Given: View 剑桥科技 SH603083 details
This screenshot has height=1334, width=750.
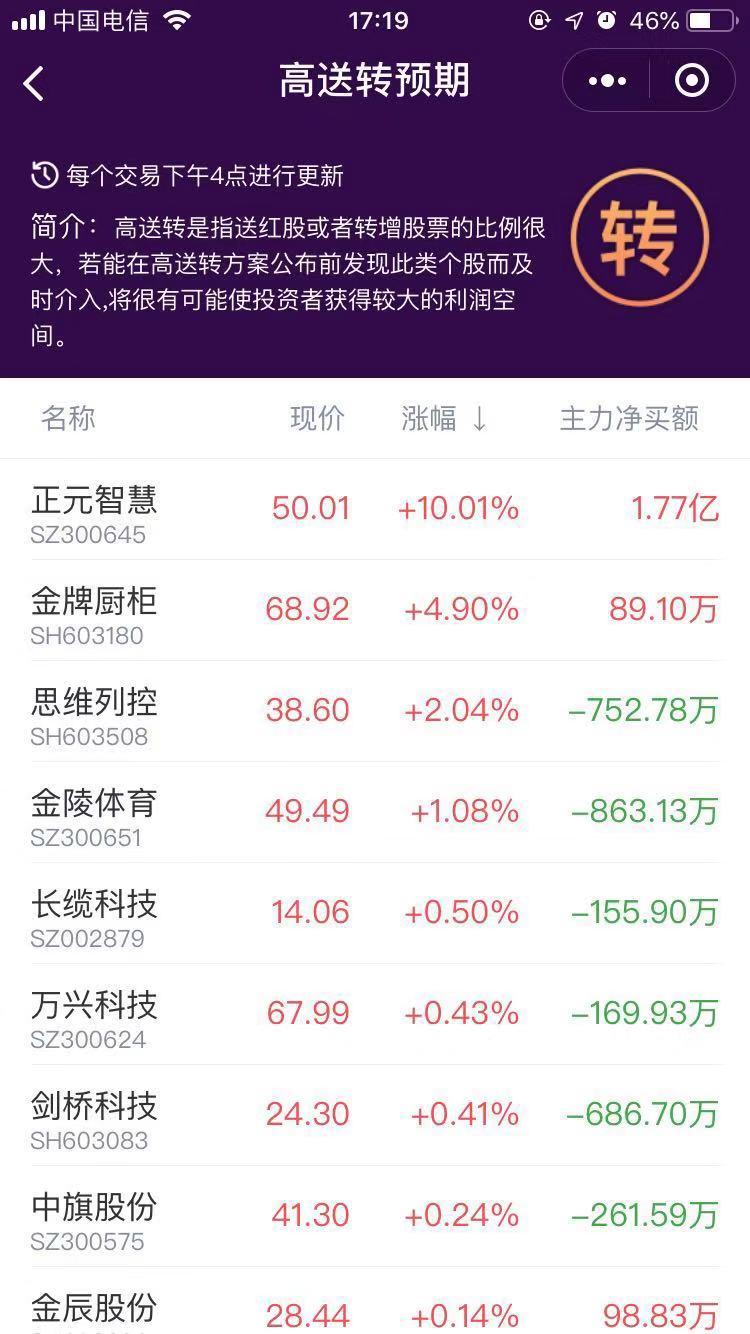Looking at the screenshot, I should tap(375, 1116).
